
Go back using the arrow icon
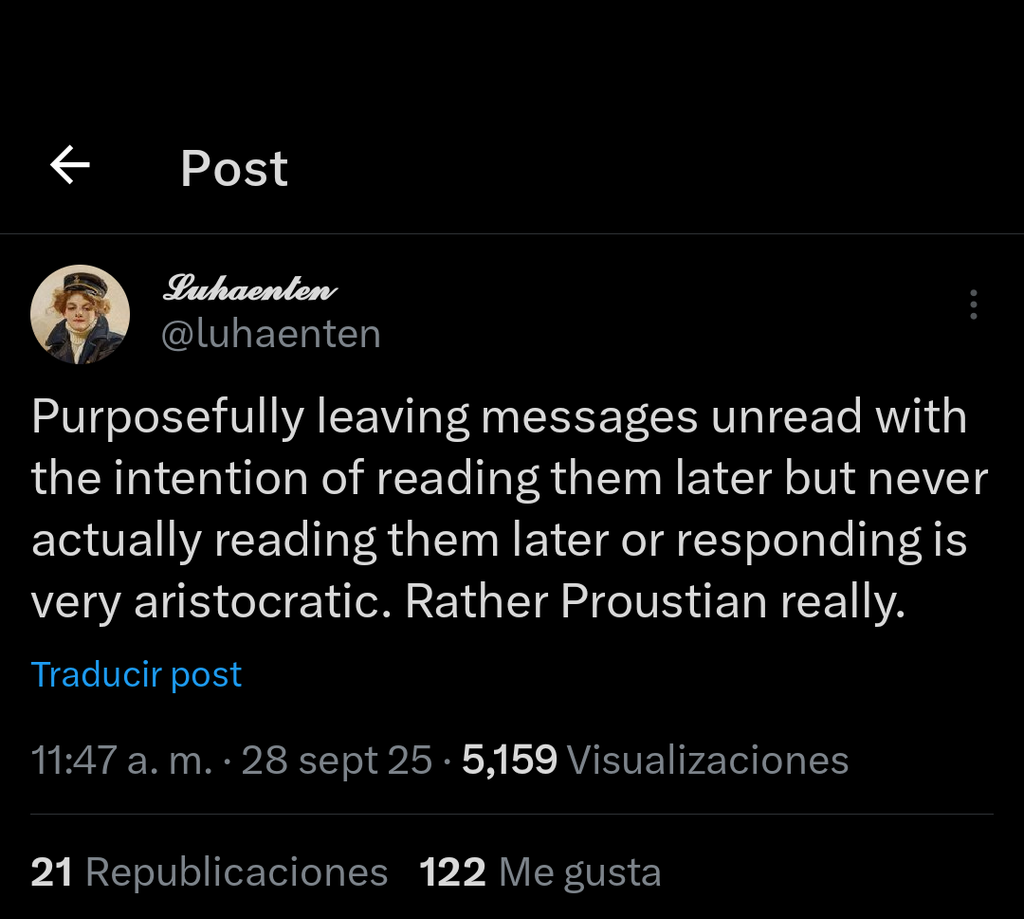pos(70,166)
